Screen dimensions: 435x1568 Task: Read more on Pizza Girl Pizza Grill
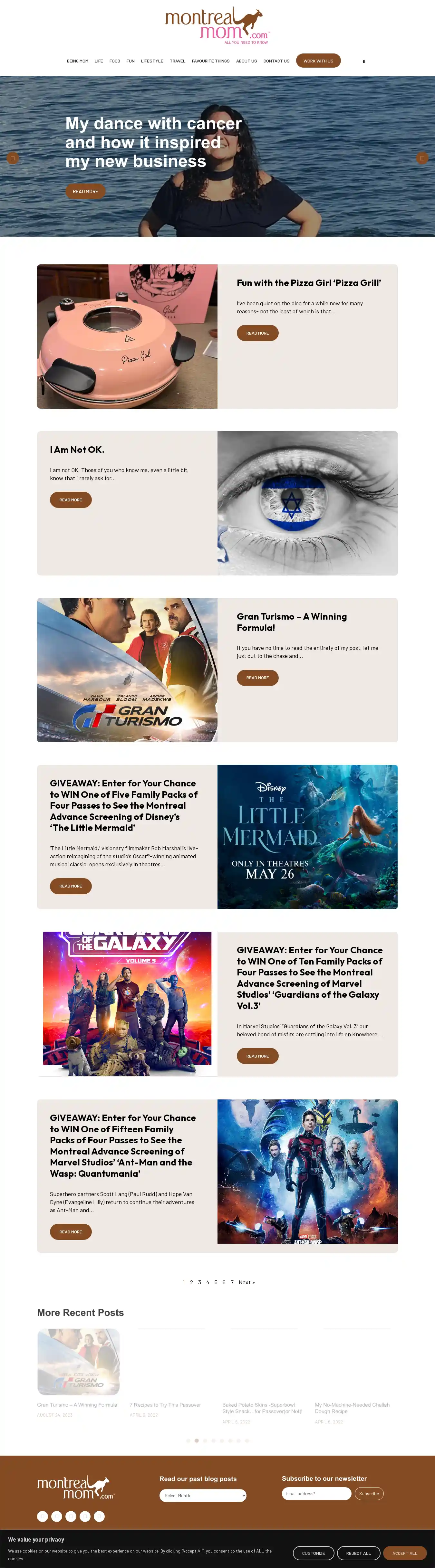click(257, 333)
